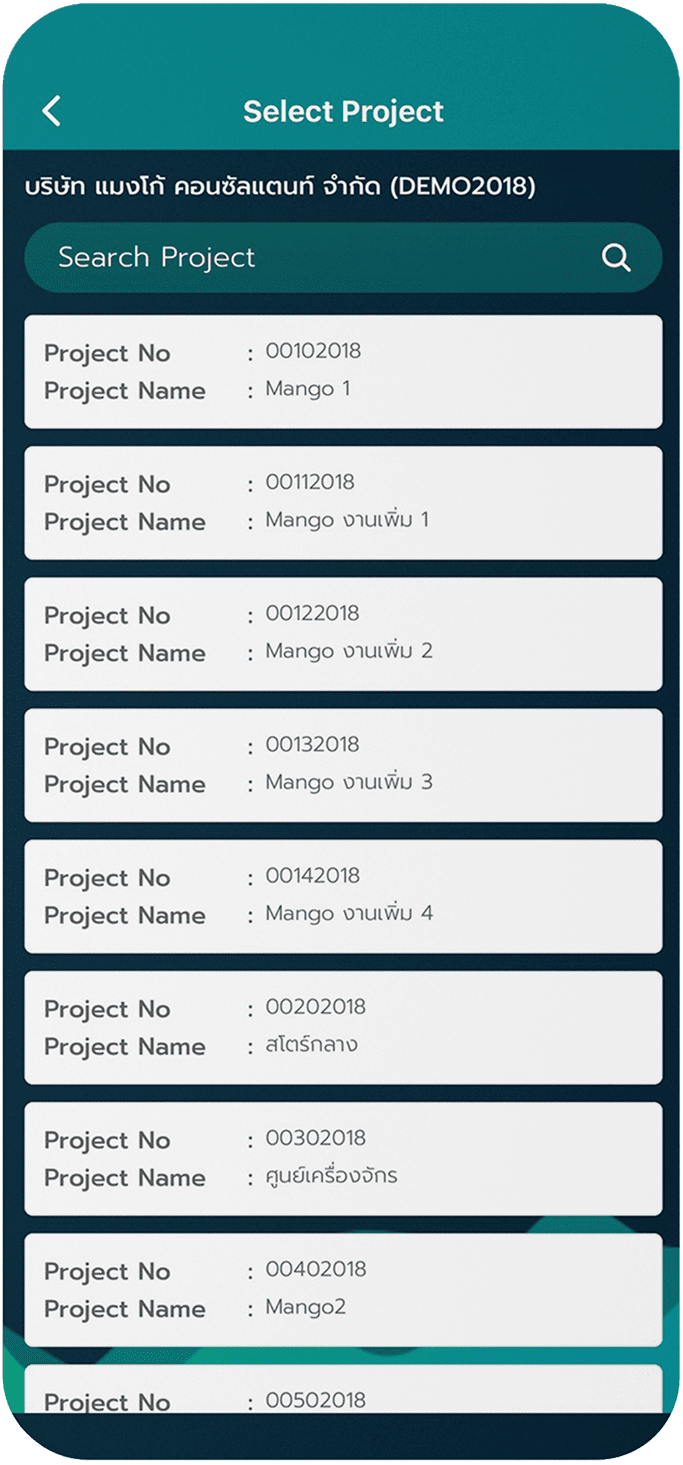683x1465 pixels.
Task: Open project 00142018 Mango งานเพิ่ม 4
Action: click(x=343, y=896)
